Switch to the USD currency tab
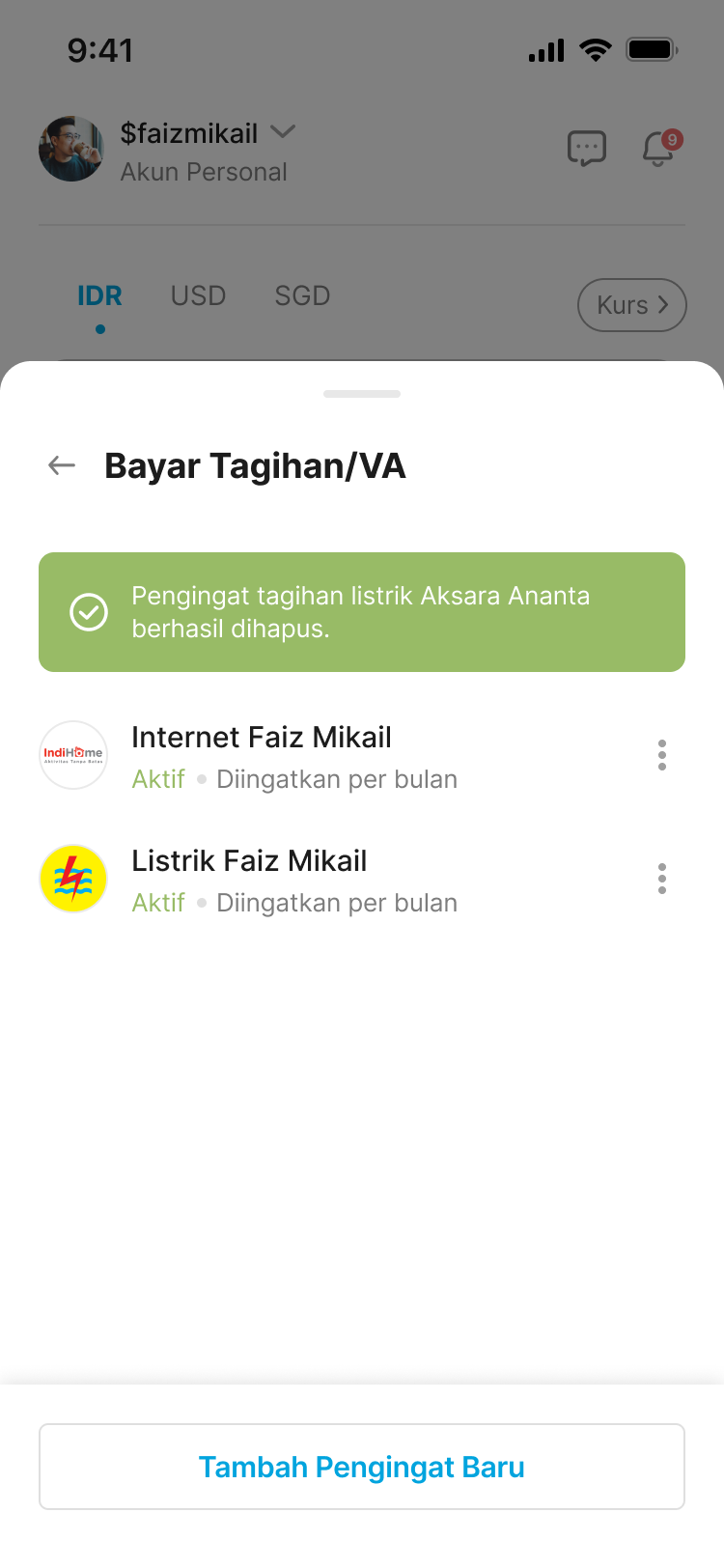 [197, 295]
